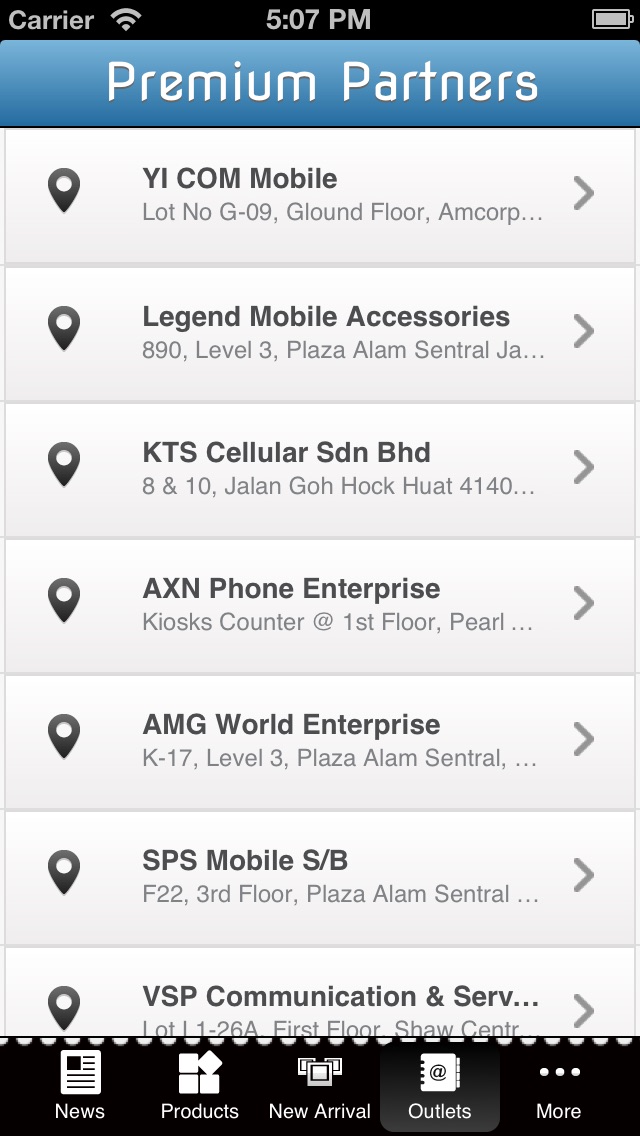Open the VSP Communication outlet row
This screenshot has width=640, height=1136.
pyautogui.click(x=320, y=992)
